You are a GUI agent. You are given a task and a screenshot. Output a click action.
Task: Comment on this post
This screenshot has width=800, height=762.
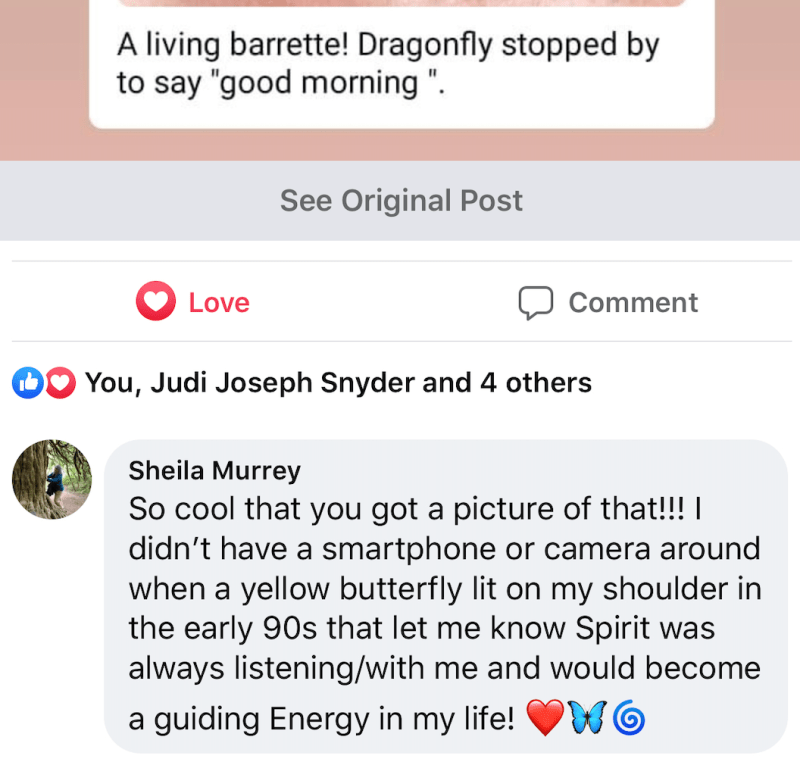608,303
